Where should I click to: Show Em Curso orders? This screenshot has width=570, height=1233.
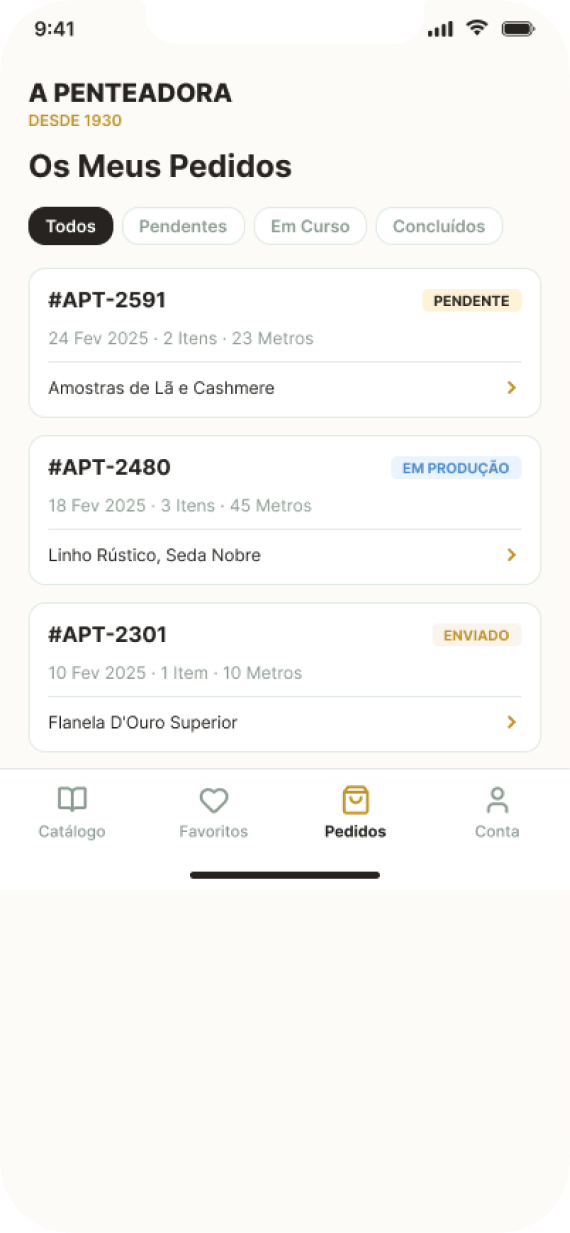pyautogui.click(x=310, y=226)
